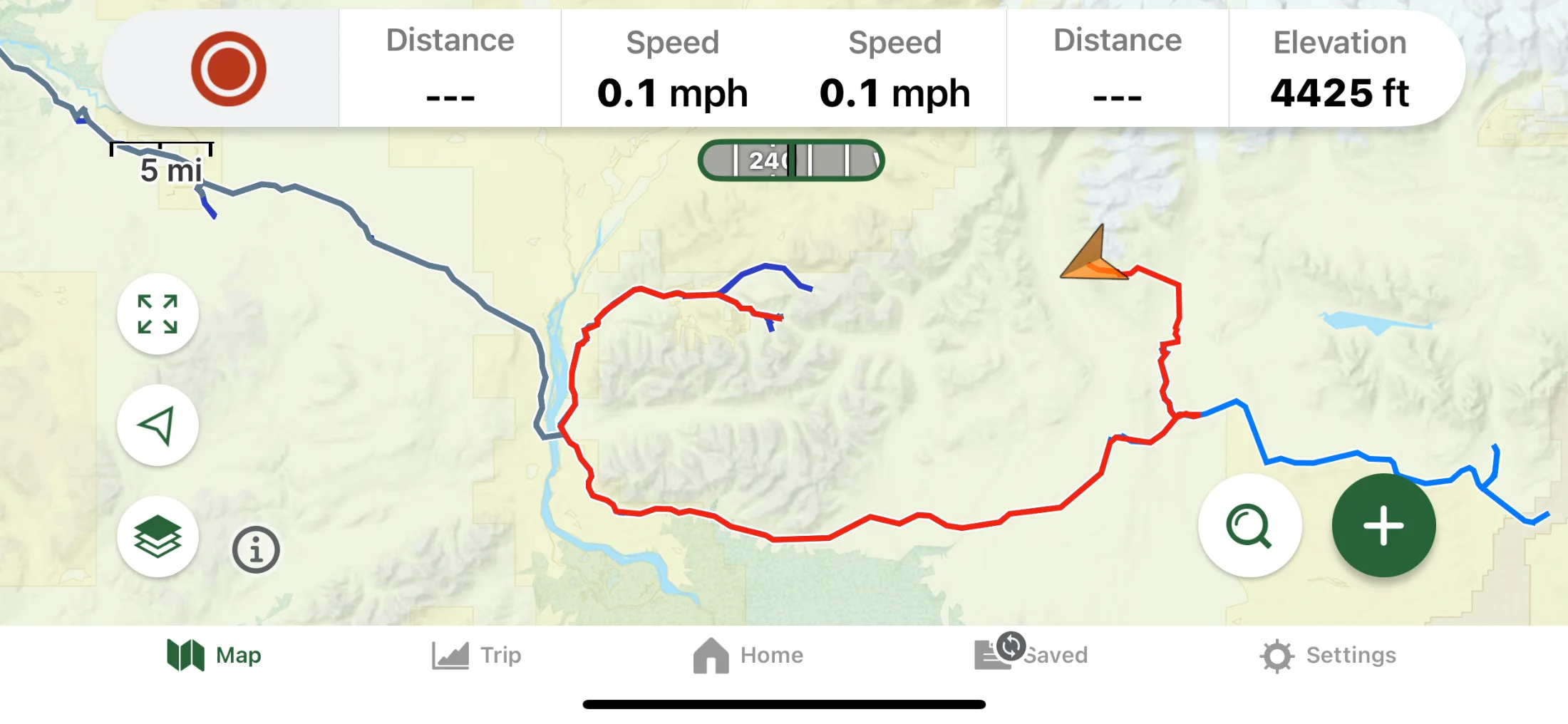Open the map search
The width and height of the screenshot is (1568, 724).
1249,526
